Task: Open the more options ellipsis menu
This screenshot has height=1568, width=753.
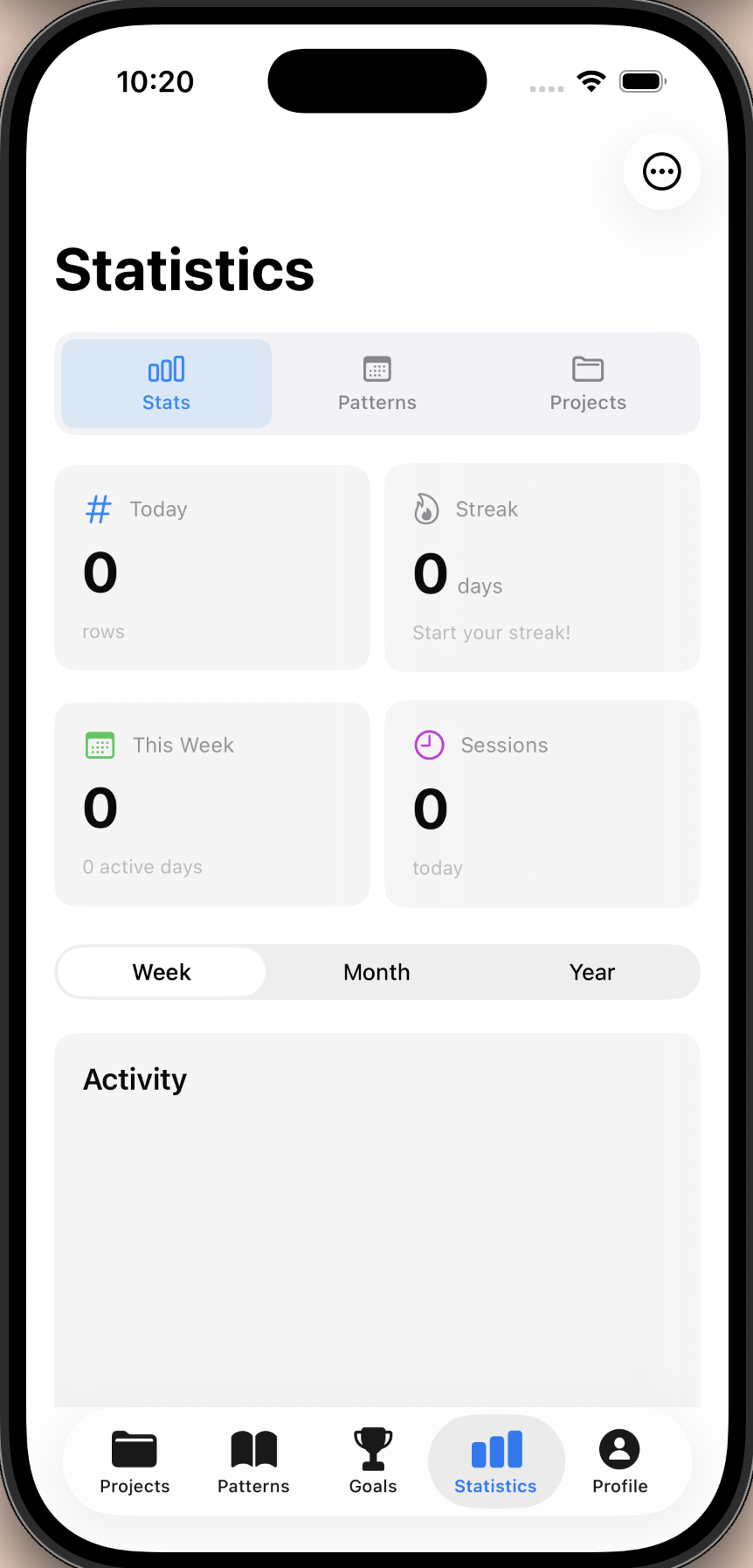Action: [x=661, y=171]
